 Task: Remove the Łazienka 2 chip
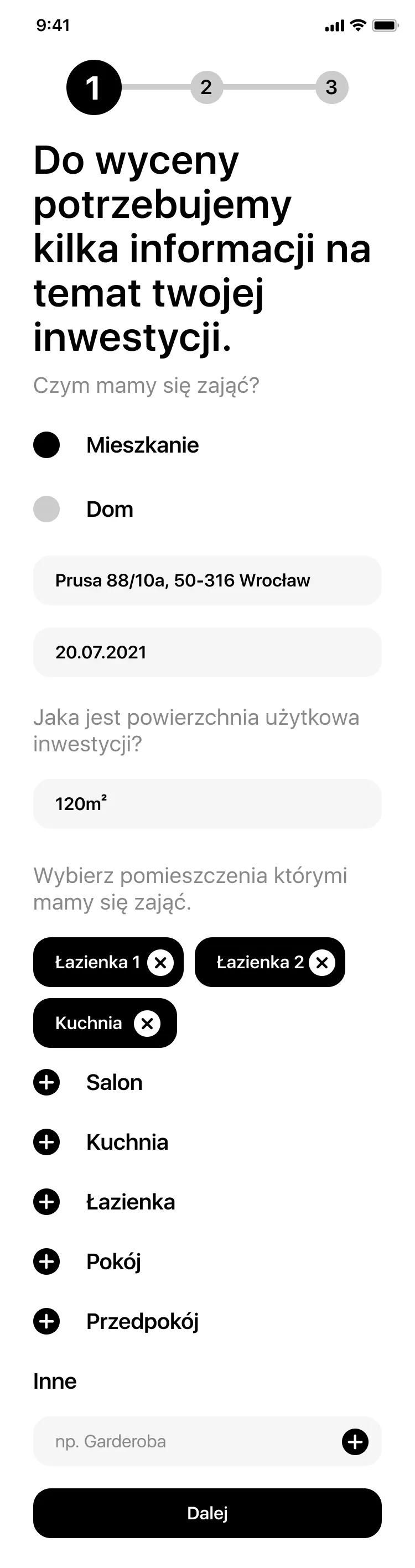click(322, 962)
